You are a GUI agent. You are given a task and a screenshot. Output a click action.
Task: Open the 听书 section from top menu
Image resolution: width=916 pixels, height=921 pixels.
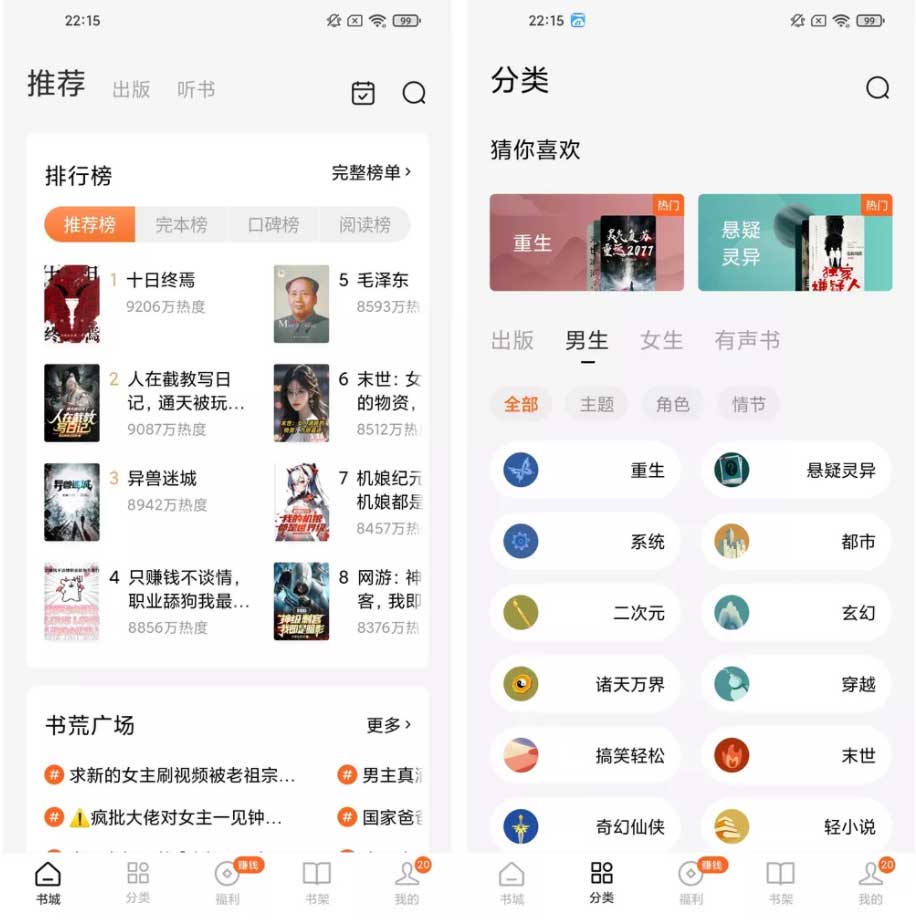click(x=196, y=90)
